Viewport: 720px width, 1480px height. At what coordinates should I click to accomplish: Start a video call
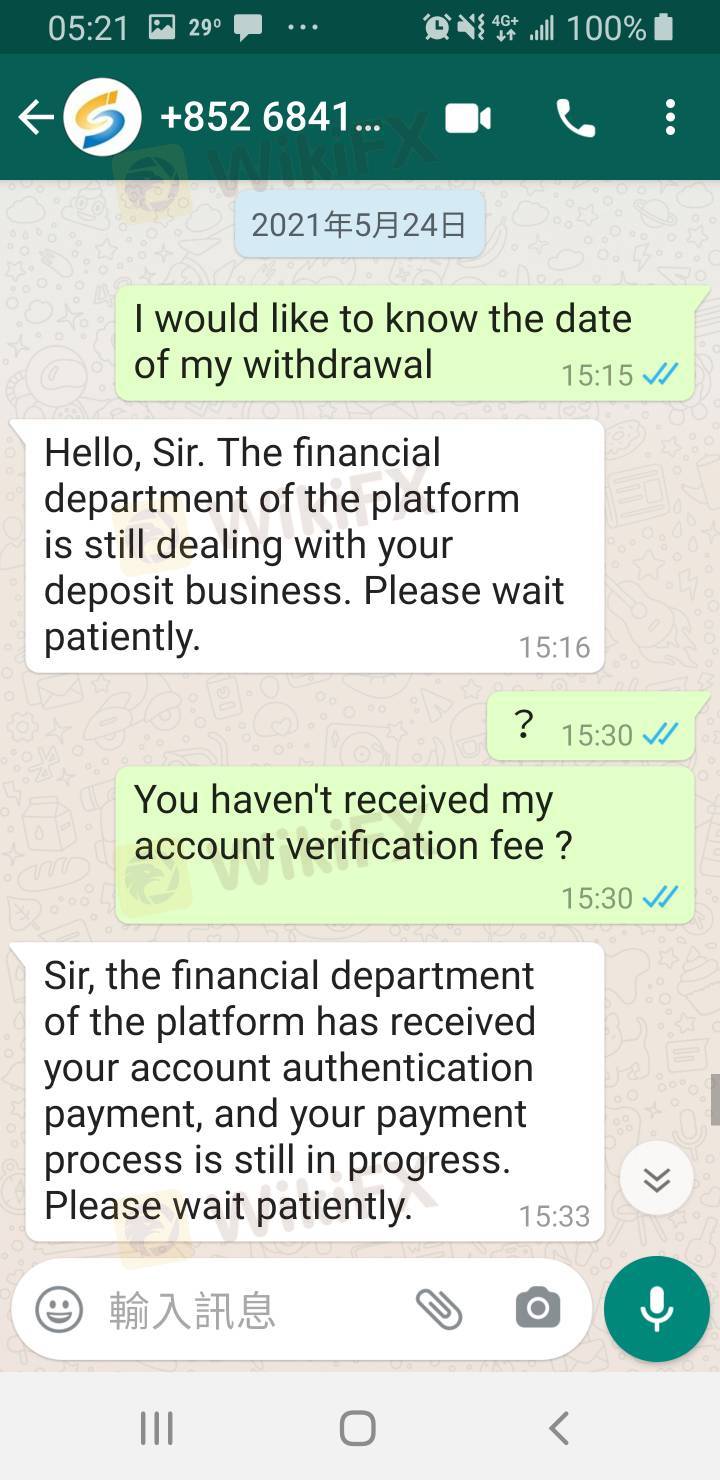coord(467,119)
